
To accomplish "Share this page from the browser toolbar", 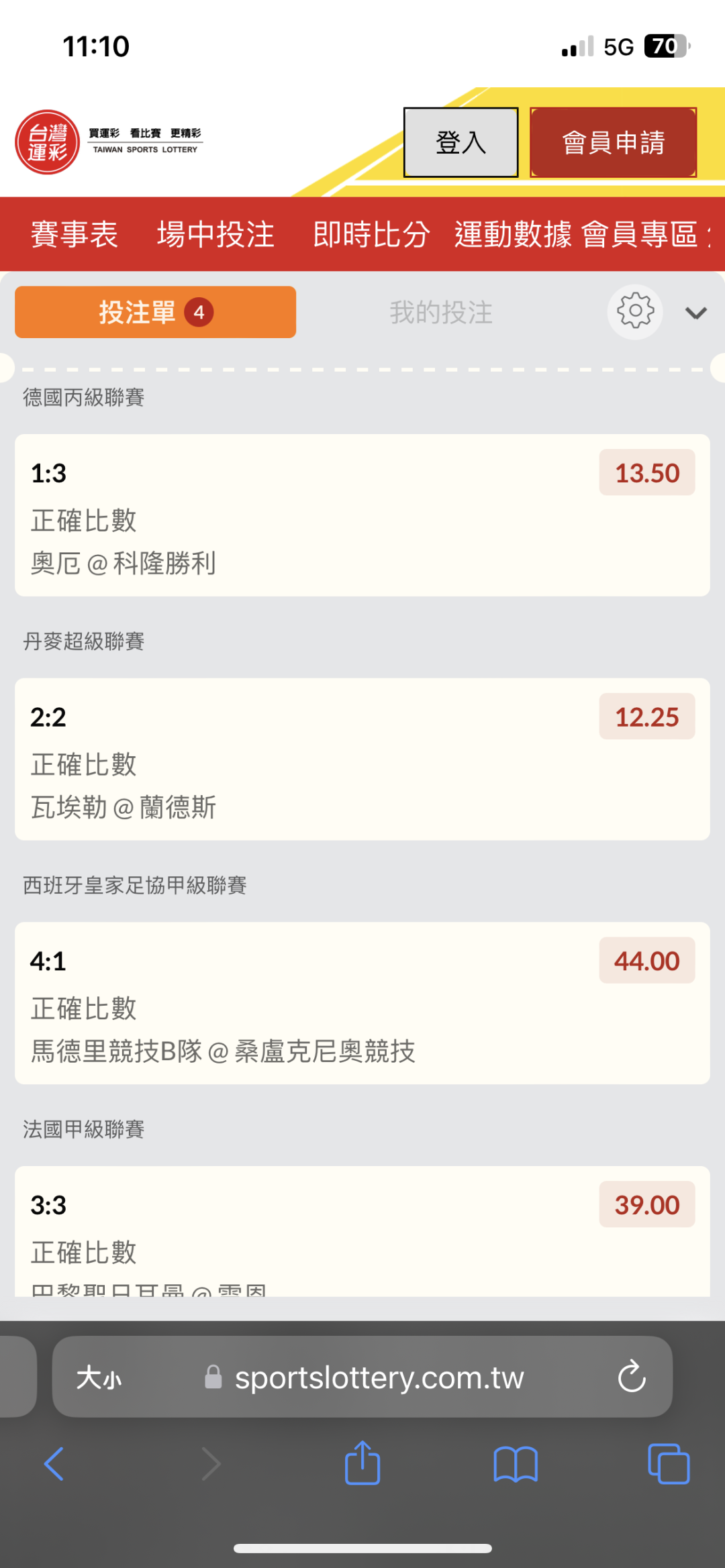I will [x=362, y=1463].
